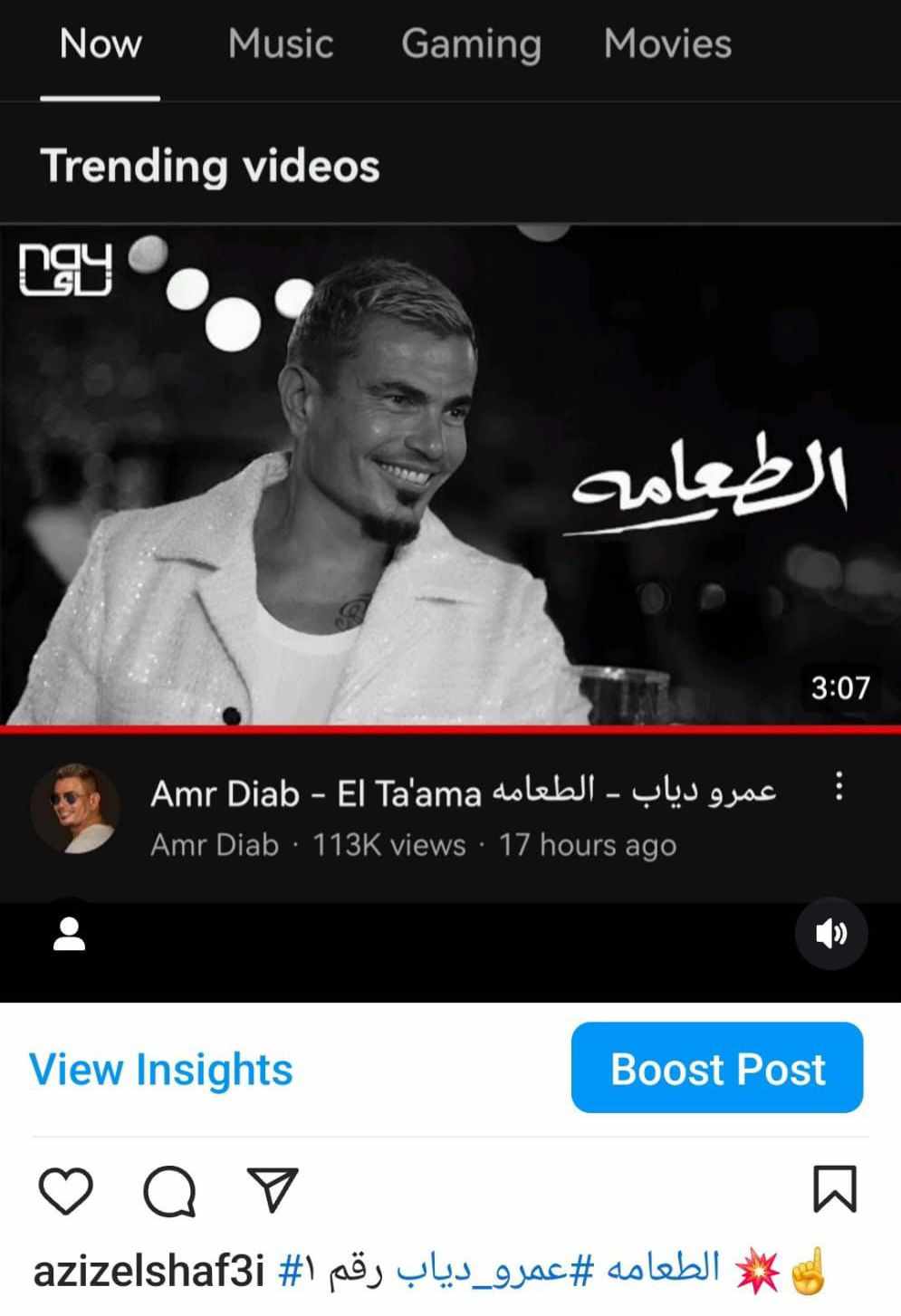Tap the Boost Post button
This screenshot has height=1316, width=901.
[x=717, y=1068]
